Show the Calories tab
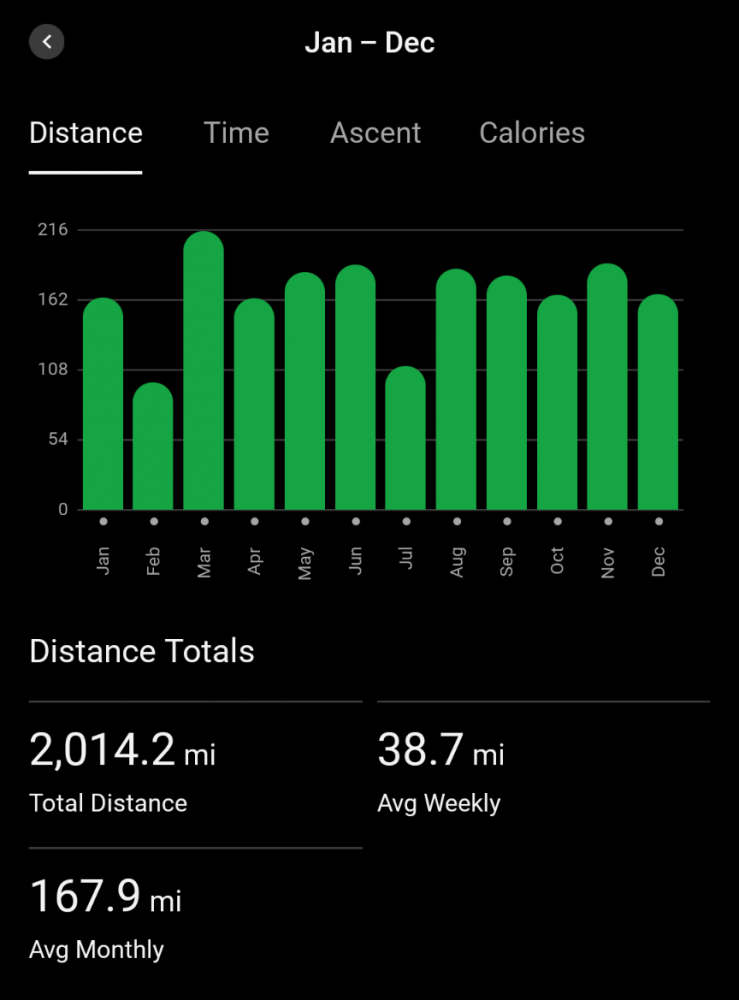 tap(532, 133)
